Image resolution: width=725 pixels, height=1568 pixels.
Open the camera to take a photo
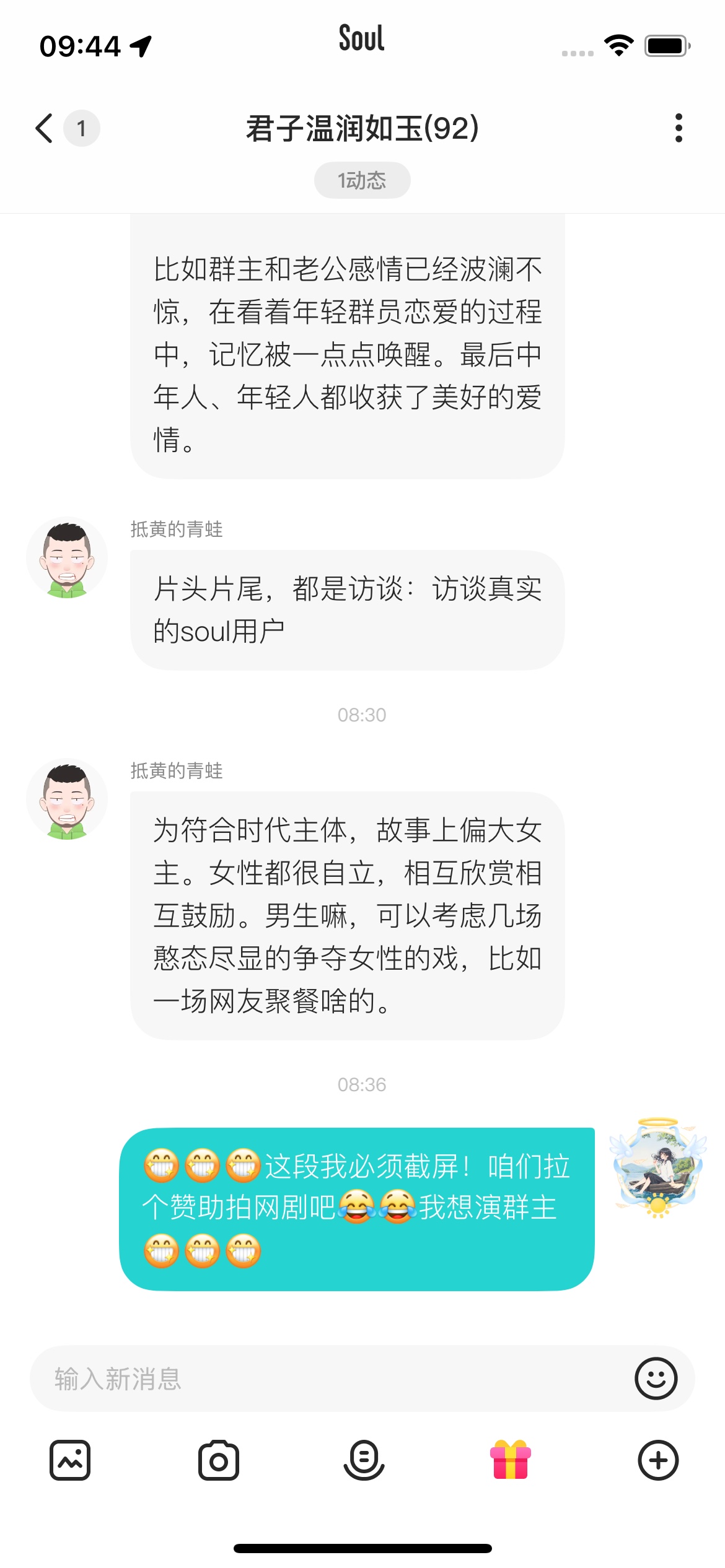(x=218, y=1460)
